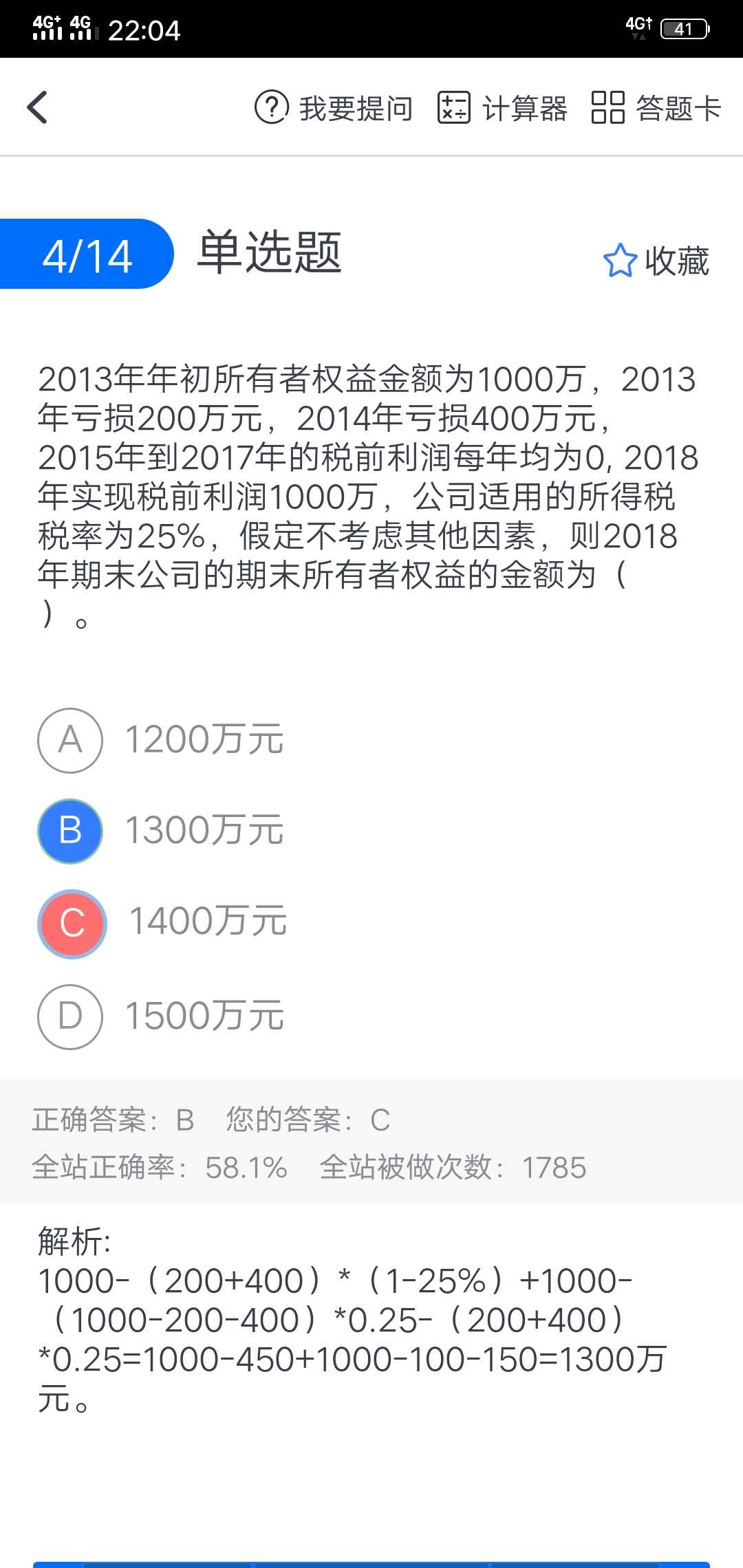Open 我要提问 to ask a question

tap(334, 108)
